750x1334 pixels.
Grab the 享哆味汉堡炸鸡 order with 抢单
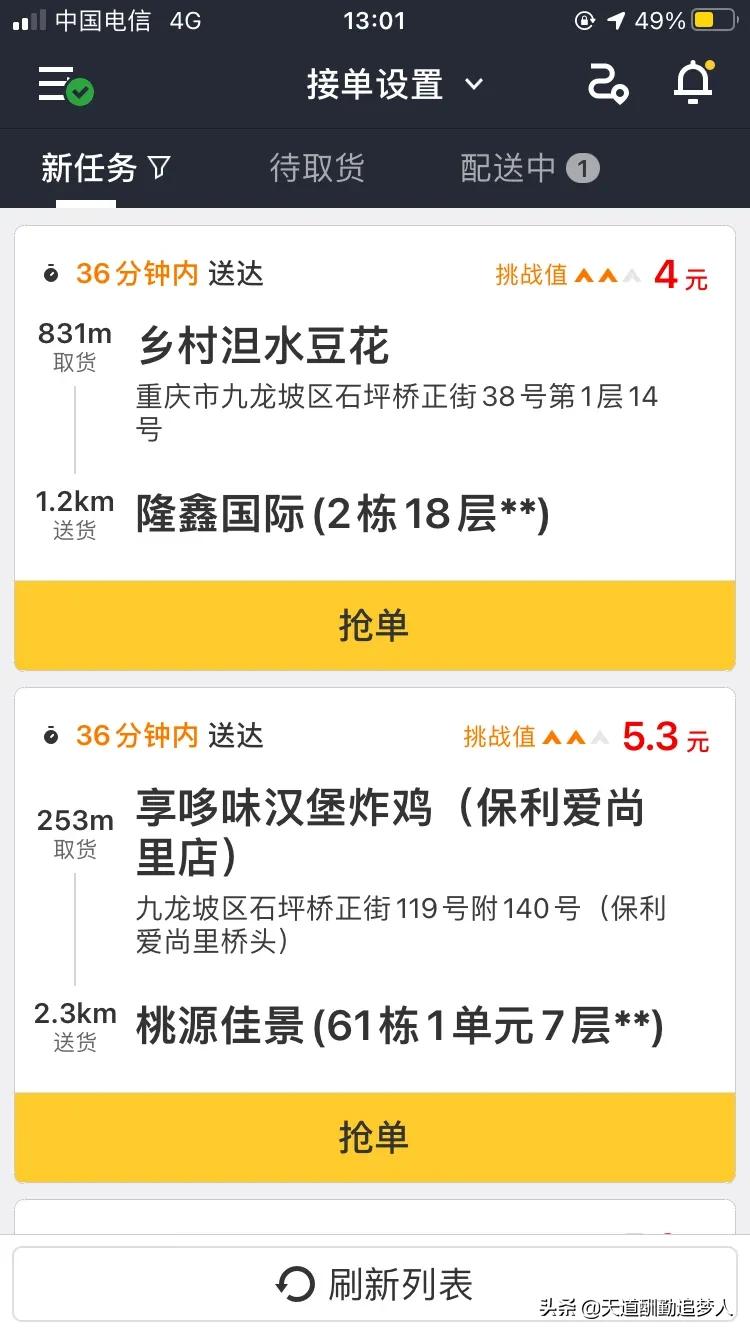point(374,1137)
